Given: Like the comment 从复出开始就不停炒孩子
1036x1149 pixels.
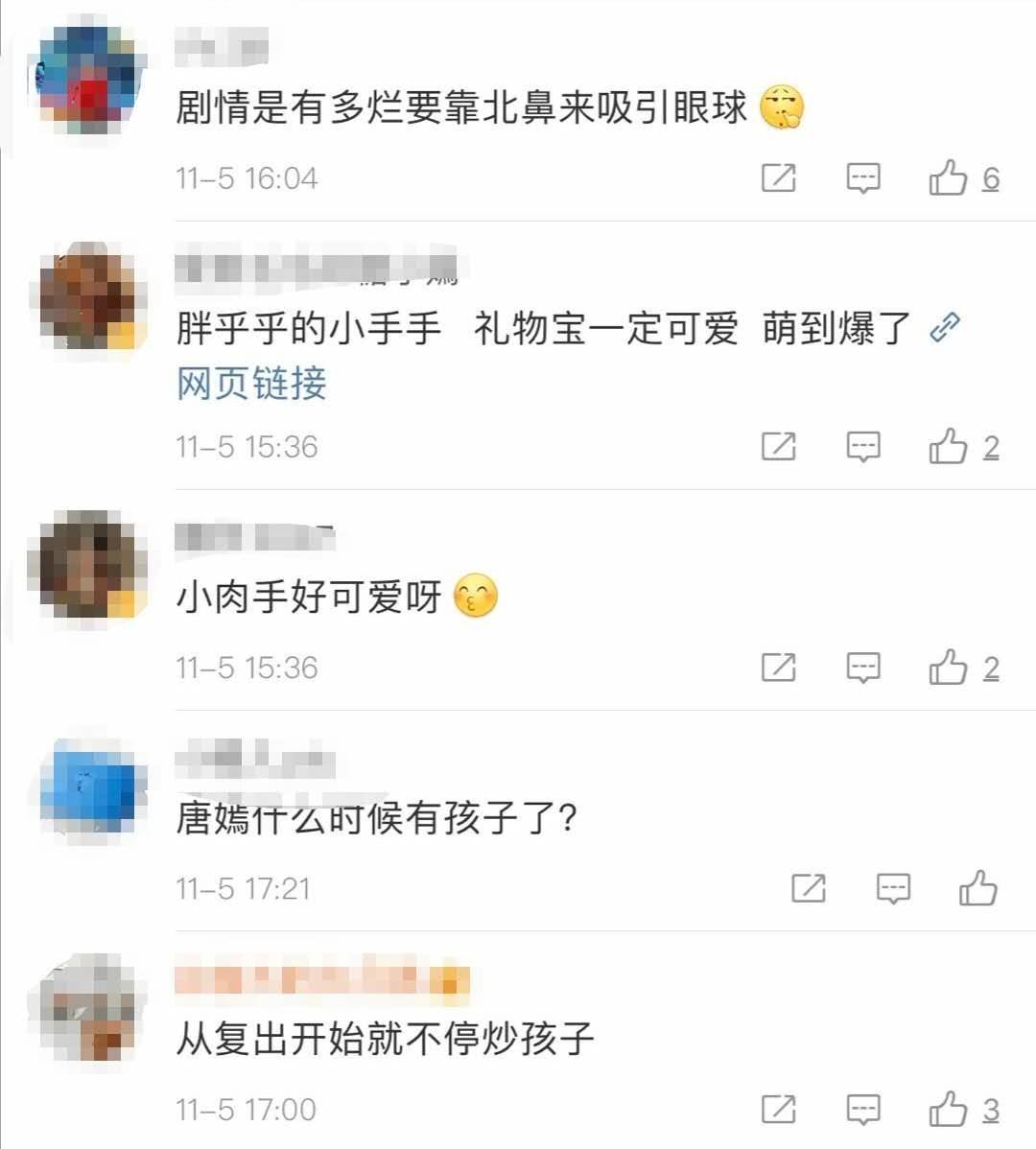Looking at the screenshot, I should pyautogui.click(x=949, y=1110).
